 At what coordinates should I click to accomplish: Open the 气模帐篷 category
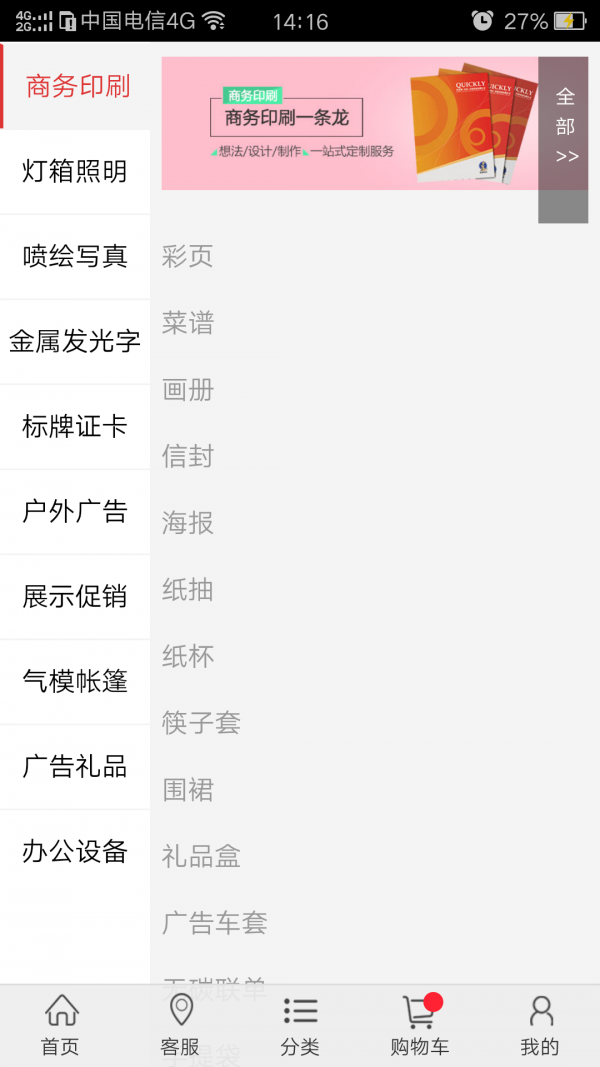pyautogui.click(x=75, y=682)
